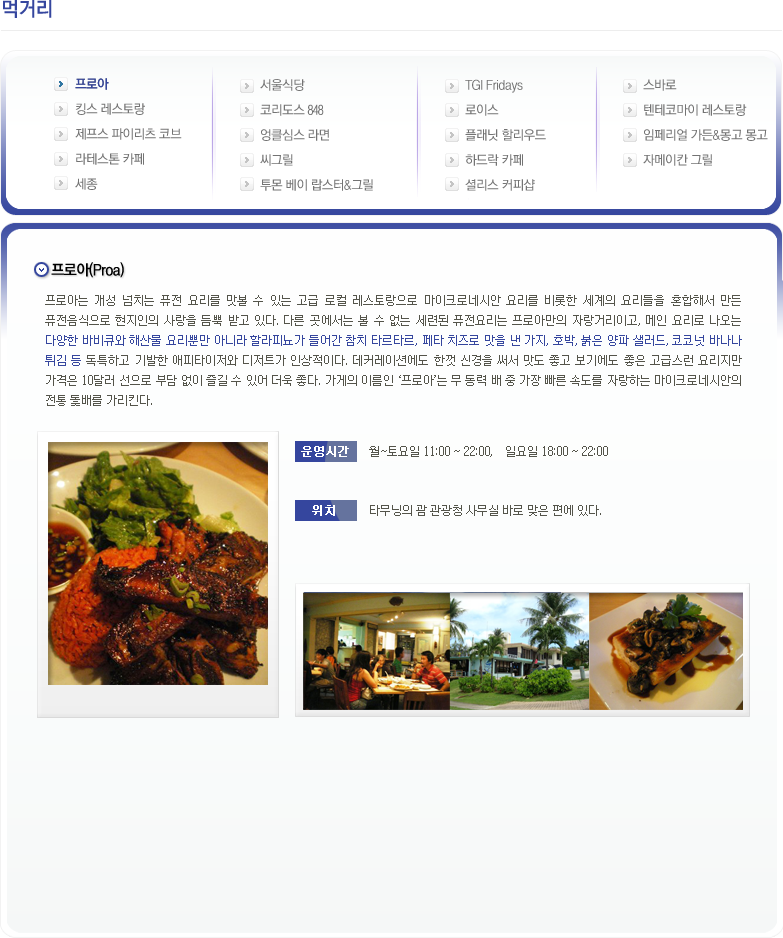Open 제프스 파이리츠 코브 link

coord(127,134)
